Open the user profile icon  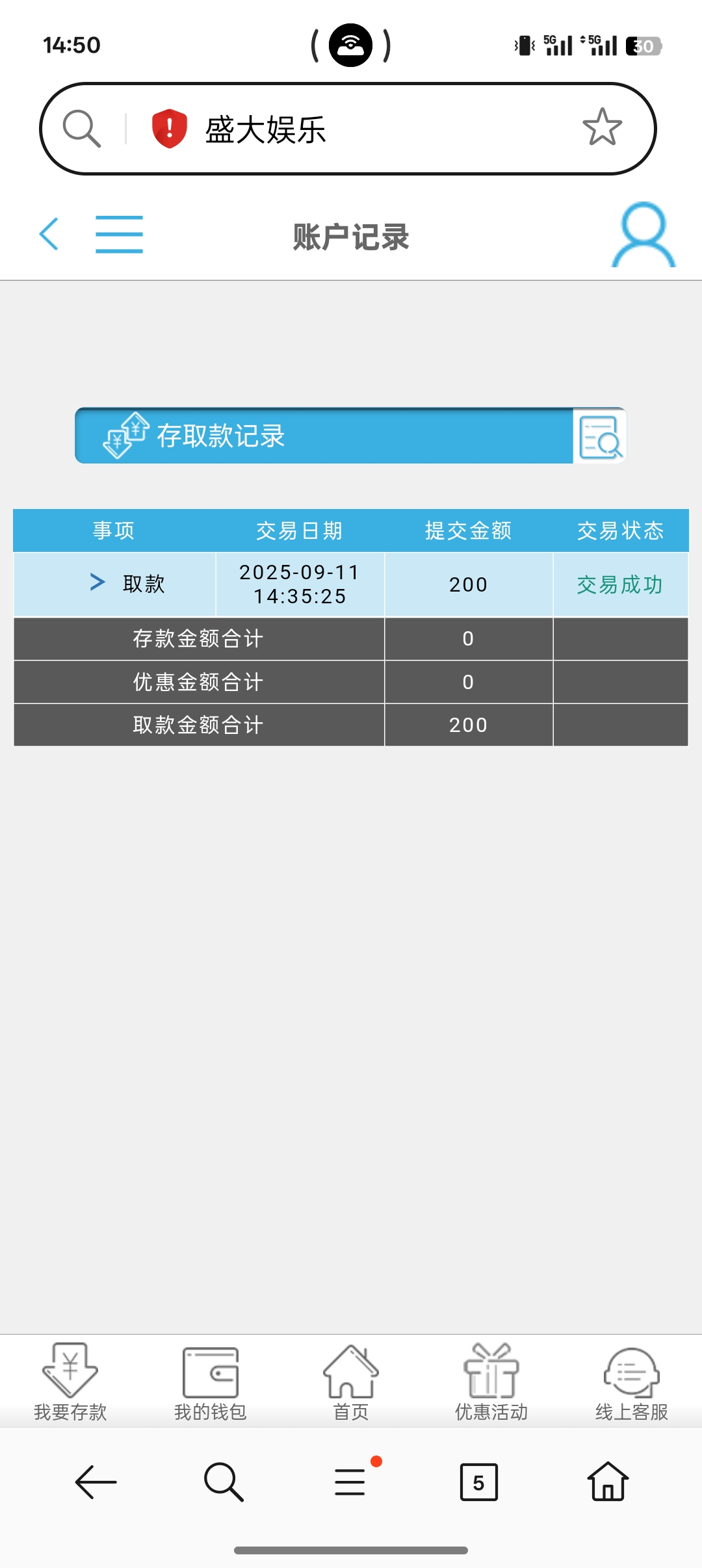643,235
